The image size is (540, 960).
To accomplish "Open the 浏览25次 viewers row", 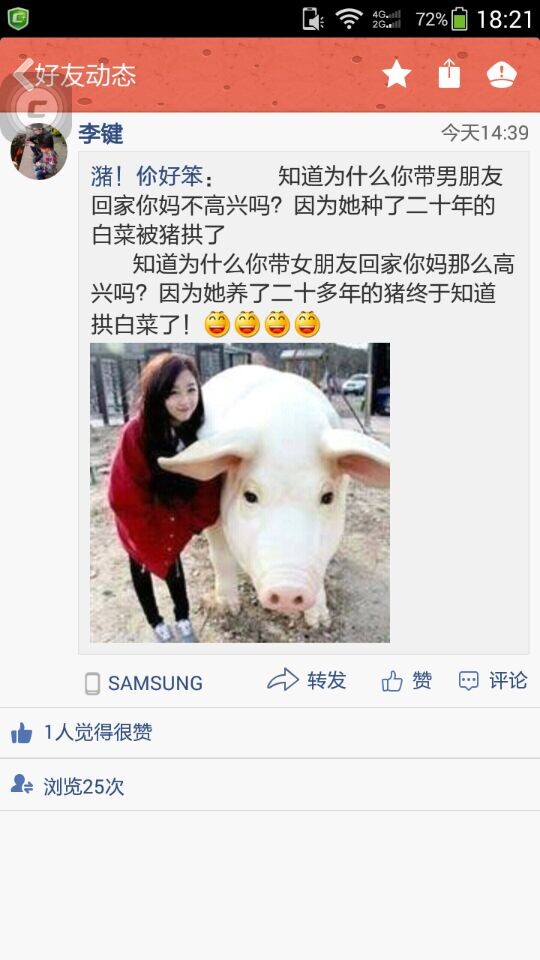I will point(270,785).
